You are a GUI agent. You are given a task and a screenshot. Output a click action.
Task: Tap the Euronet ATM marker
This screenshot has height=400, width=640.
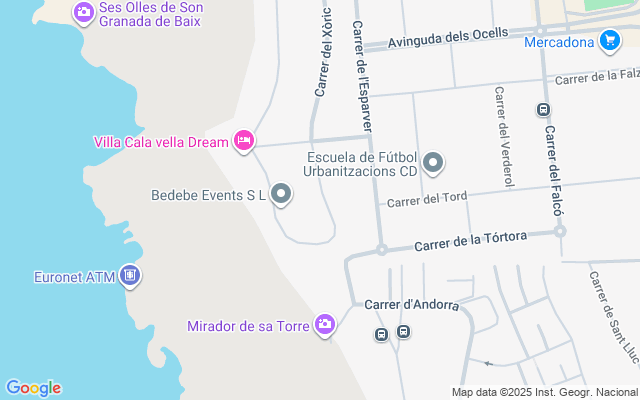pyautogui.click(x=129, y=274)
